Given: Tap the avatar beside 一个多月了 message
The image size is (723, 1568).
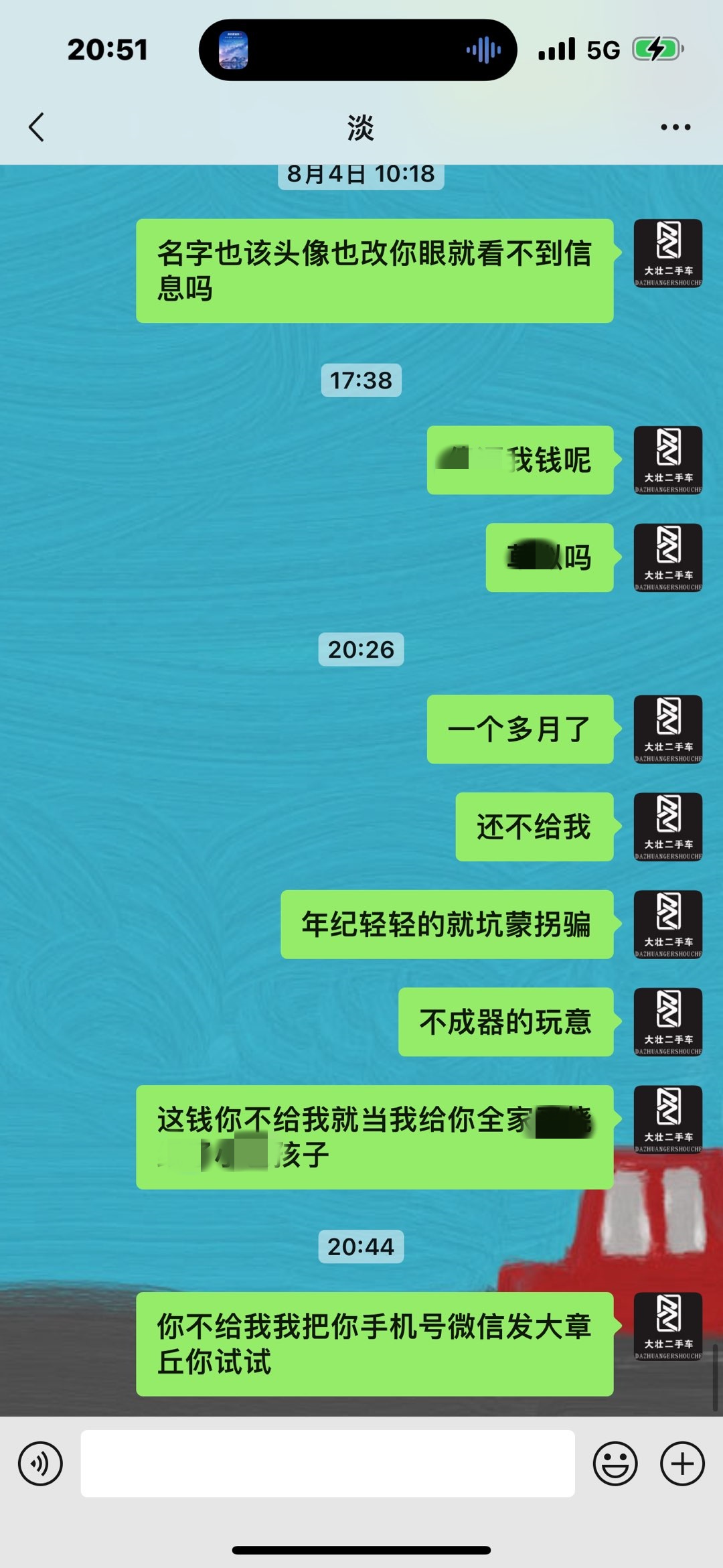Looking at the screenshot, I should pyautogui.click(x=668, y=729).
